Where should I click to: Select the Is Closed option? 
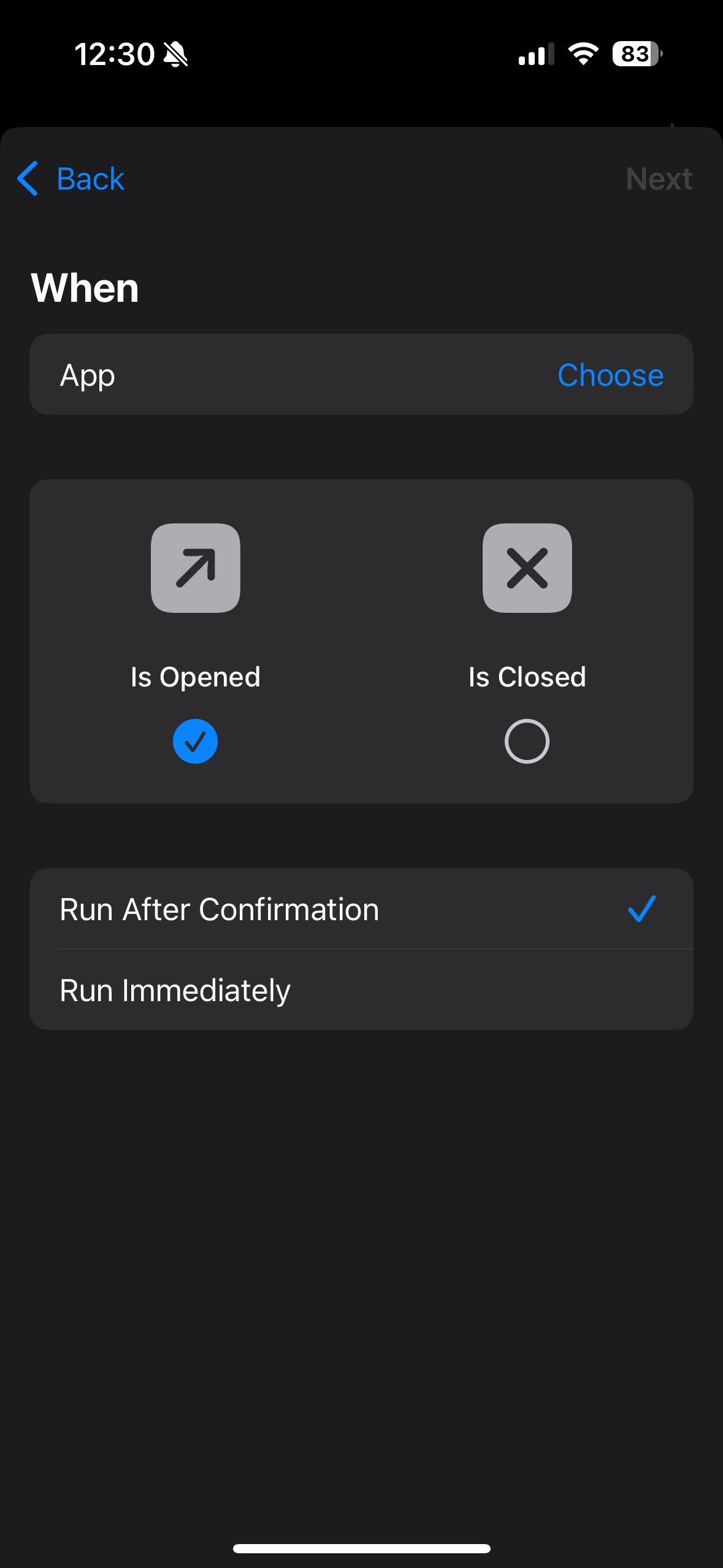point(526,741)
